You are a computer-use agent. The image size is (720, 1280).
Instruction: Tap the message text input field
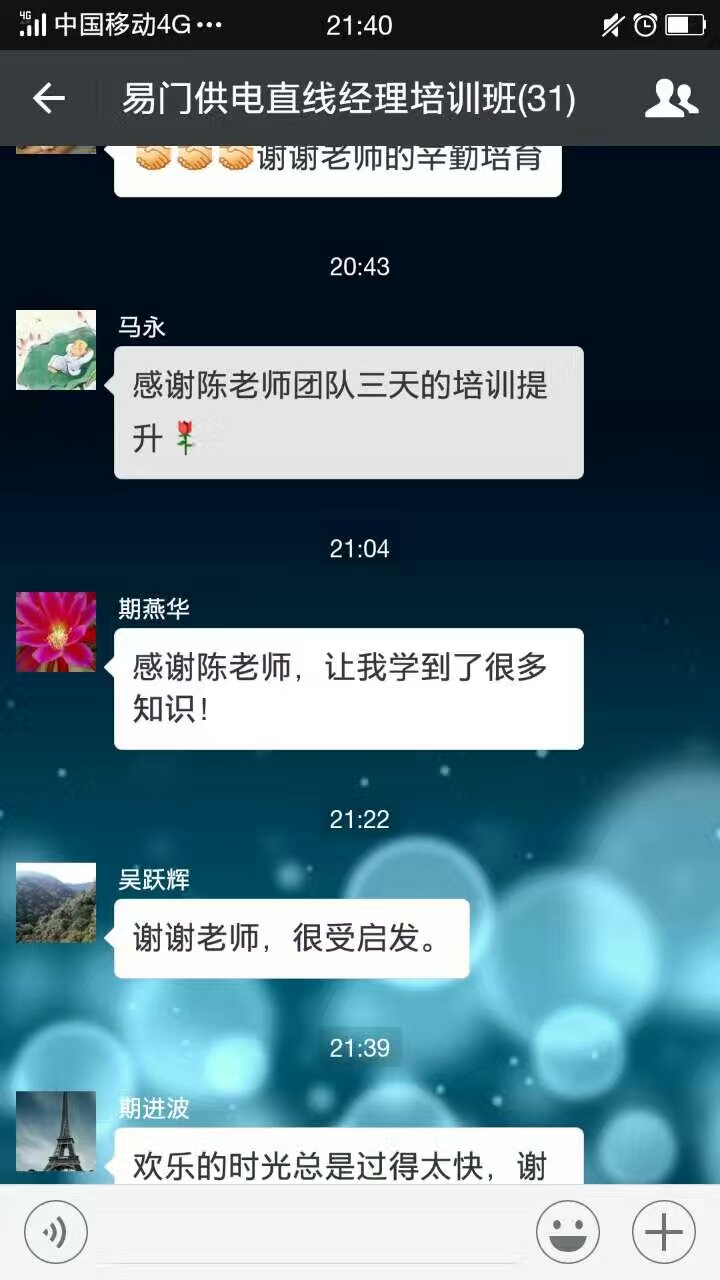tap(310, 1232)
